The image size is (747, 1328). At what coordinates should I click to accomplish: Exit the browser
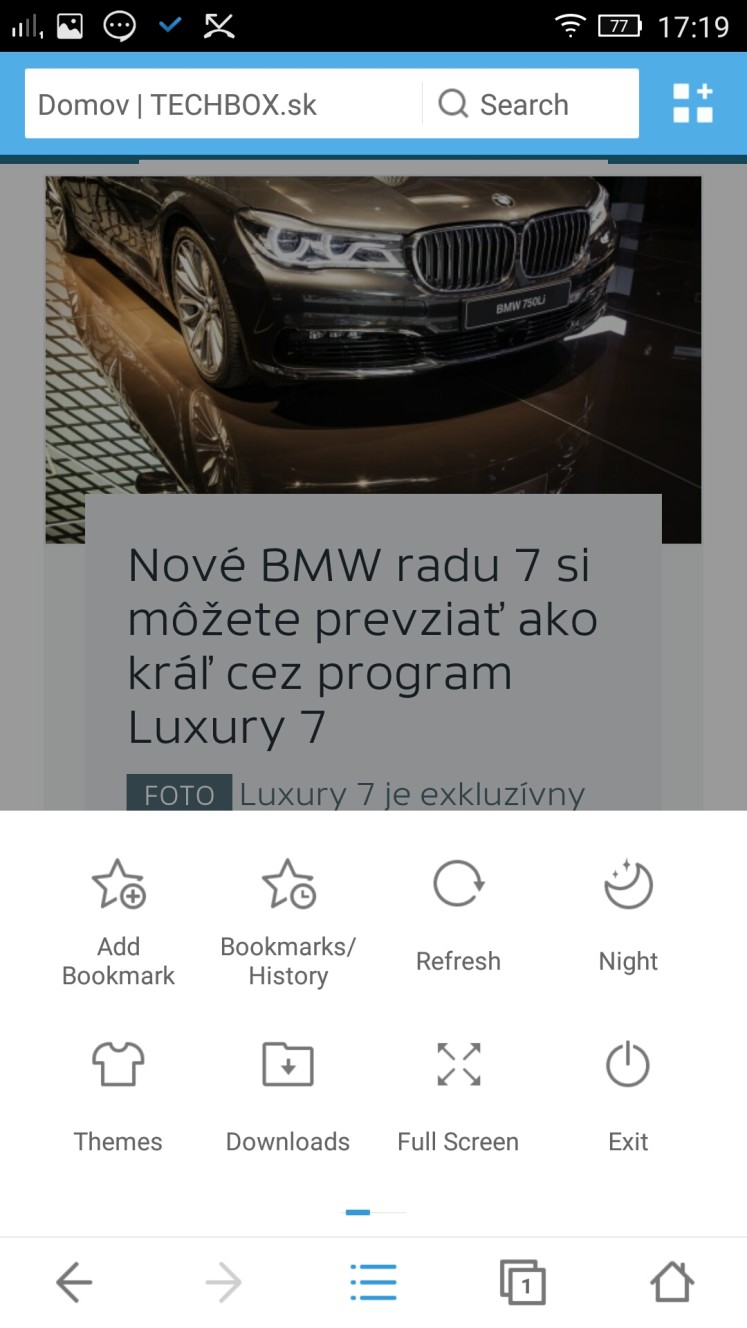point(628,1097)
